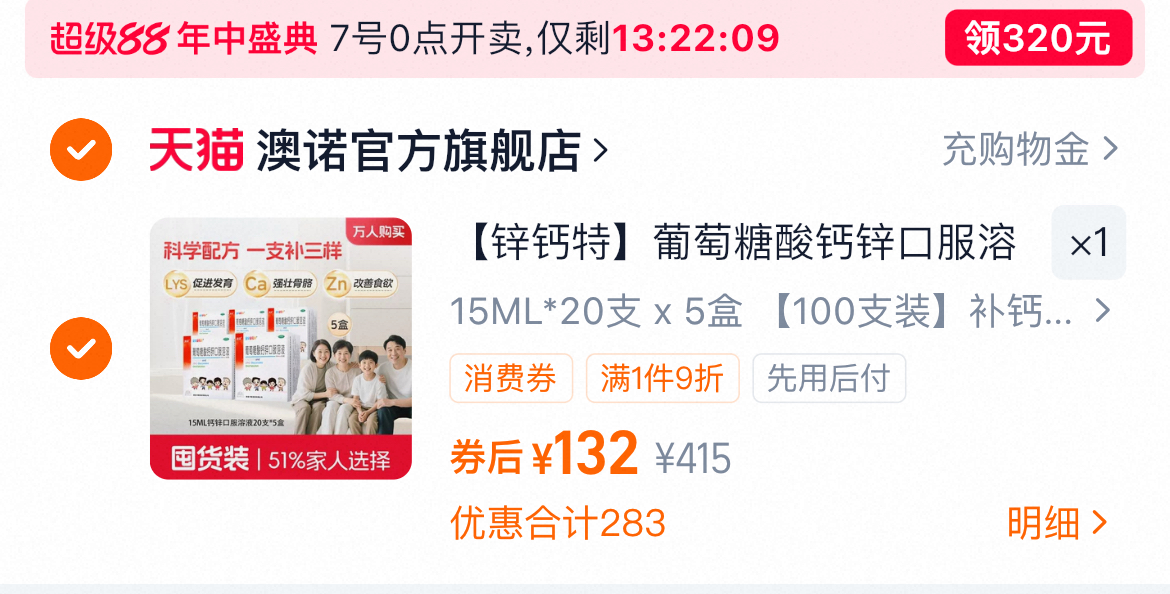Tap the 消费券 tag
Image resolution: width=1170 pixels, height=594 pixels.
pyautogui.click(x=510, y=378)
